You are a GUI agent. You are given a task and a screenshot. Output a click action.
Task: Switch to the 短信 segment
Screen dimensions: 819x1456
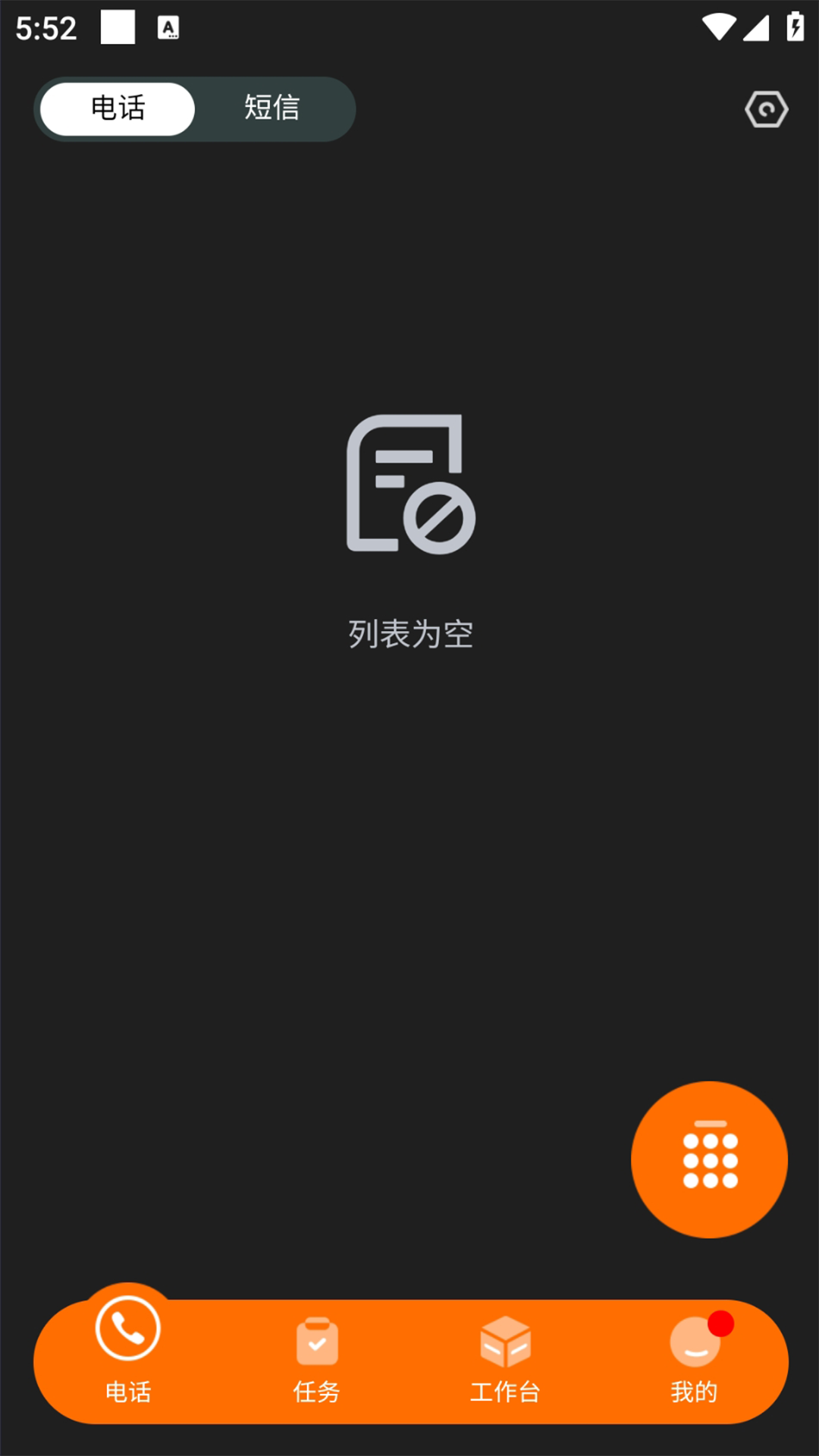click(x=272, y=108)
